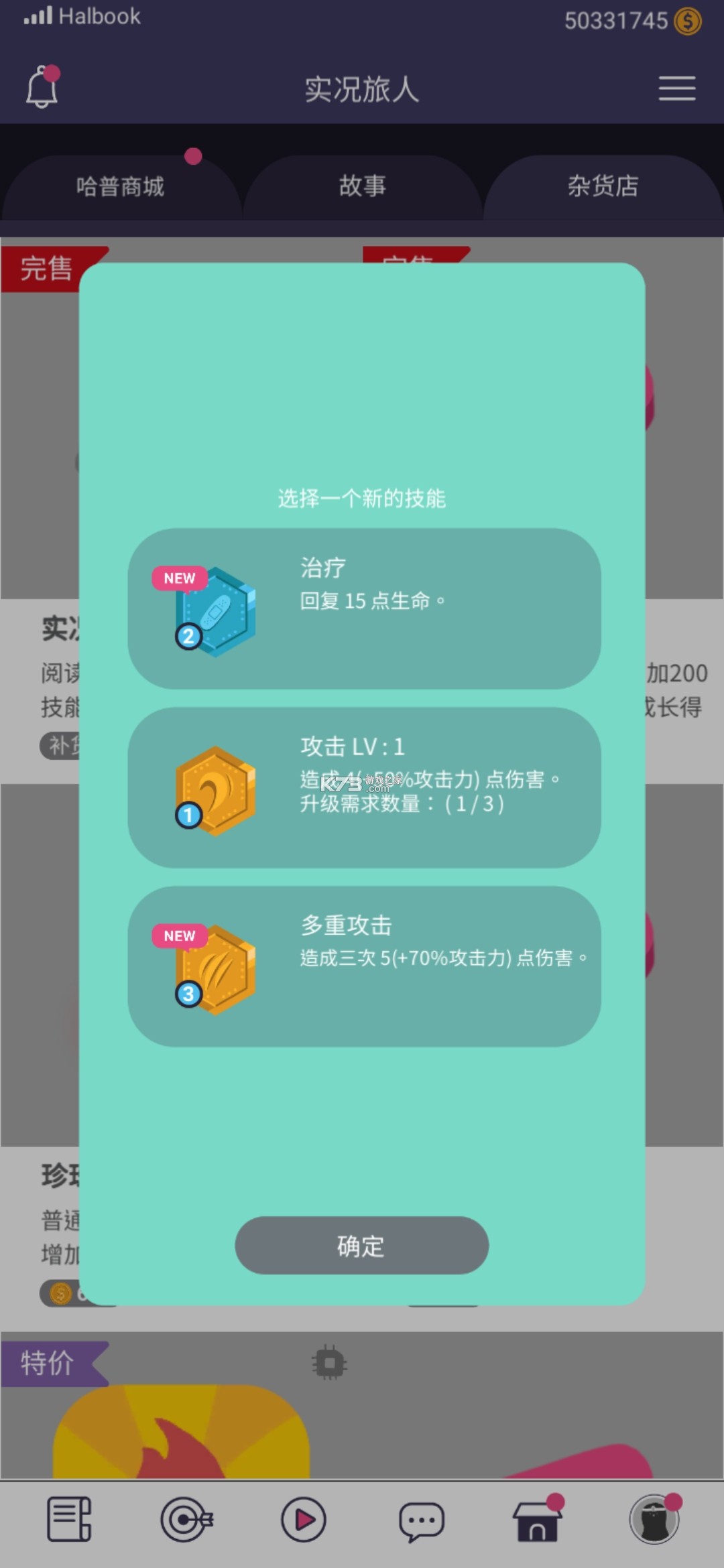Choose the 攻击 LV:1 skill
The image size is (724, 1568).
pos(364,787)
